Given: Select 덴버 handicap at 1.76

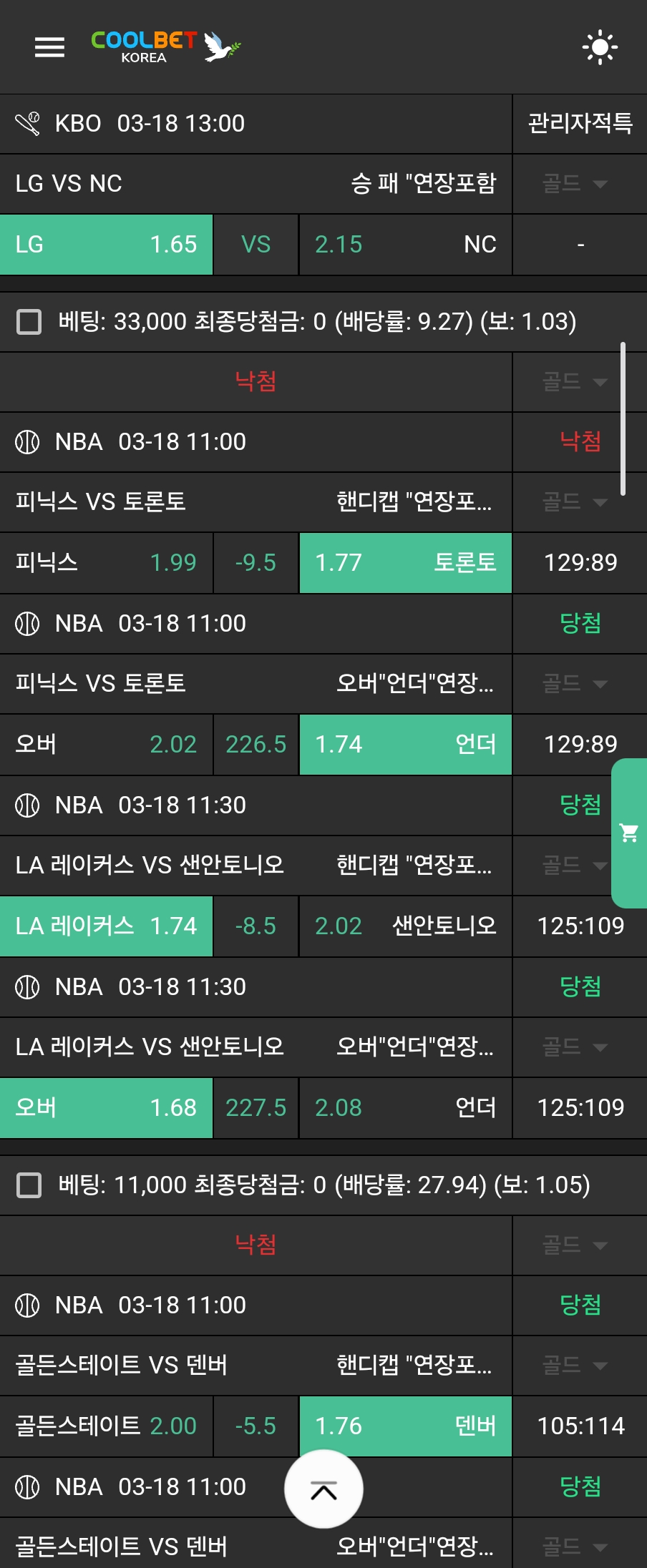Looking at the screenshot, I should point(405,1426).
